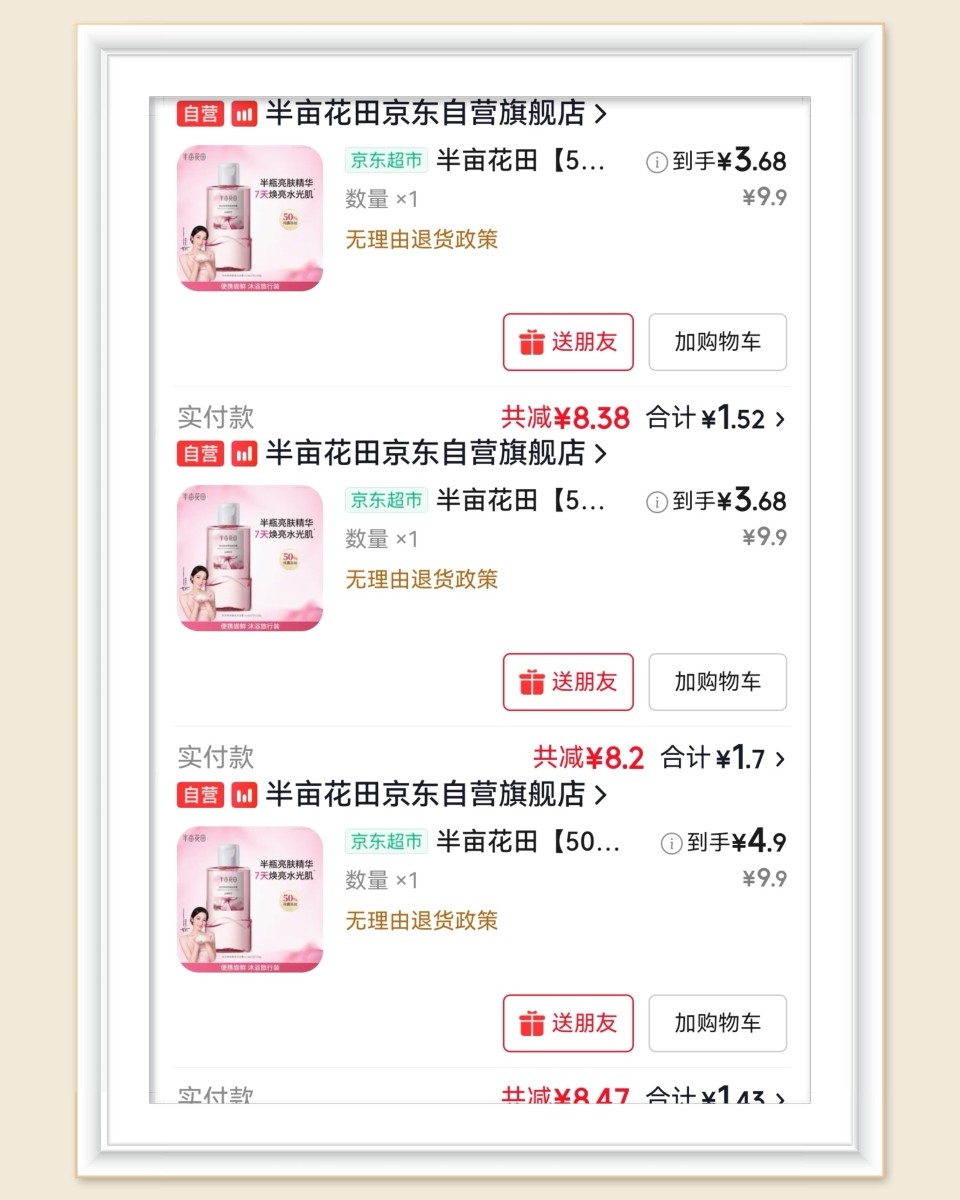Click the 京东超市 tag on the first product
The width and height of the screenshot is (960, 1200).
point(386,160)
